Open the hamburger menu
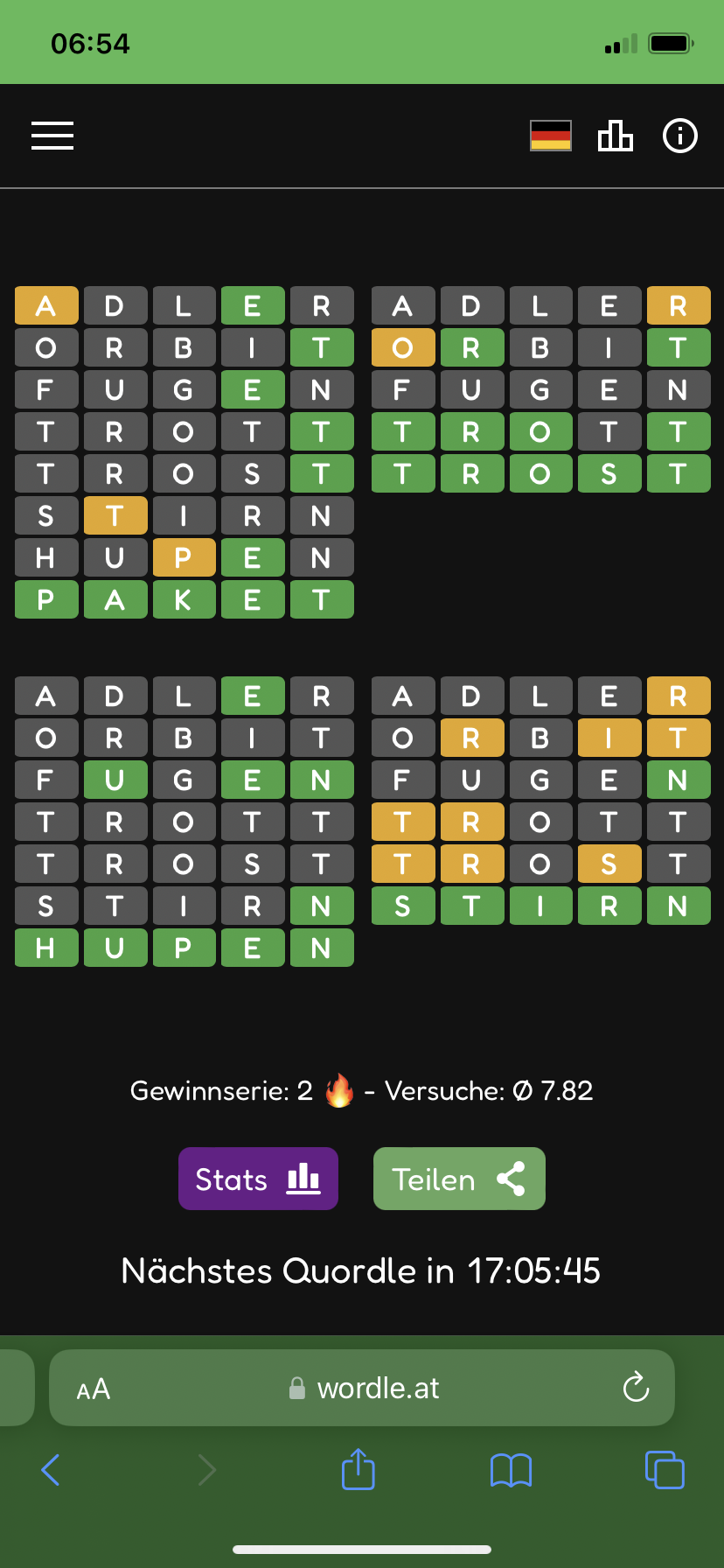Screen dimensions: 724x1568 pyautogui.click(x=52, y=136)
